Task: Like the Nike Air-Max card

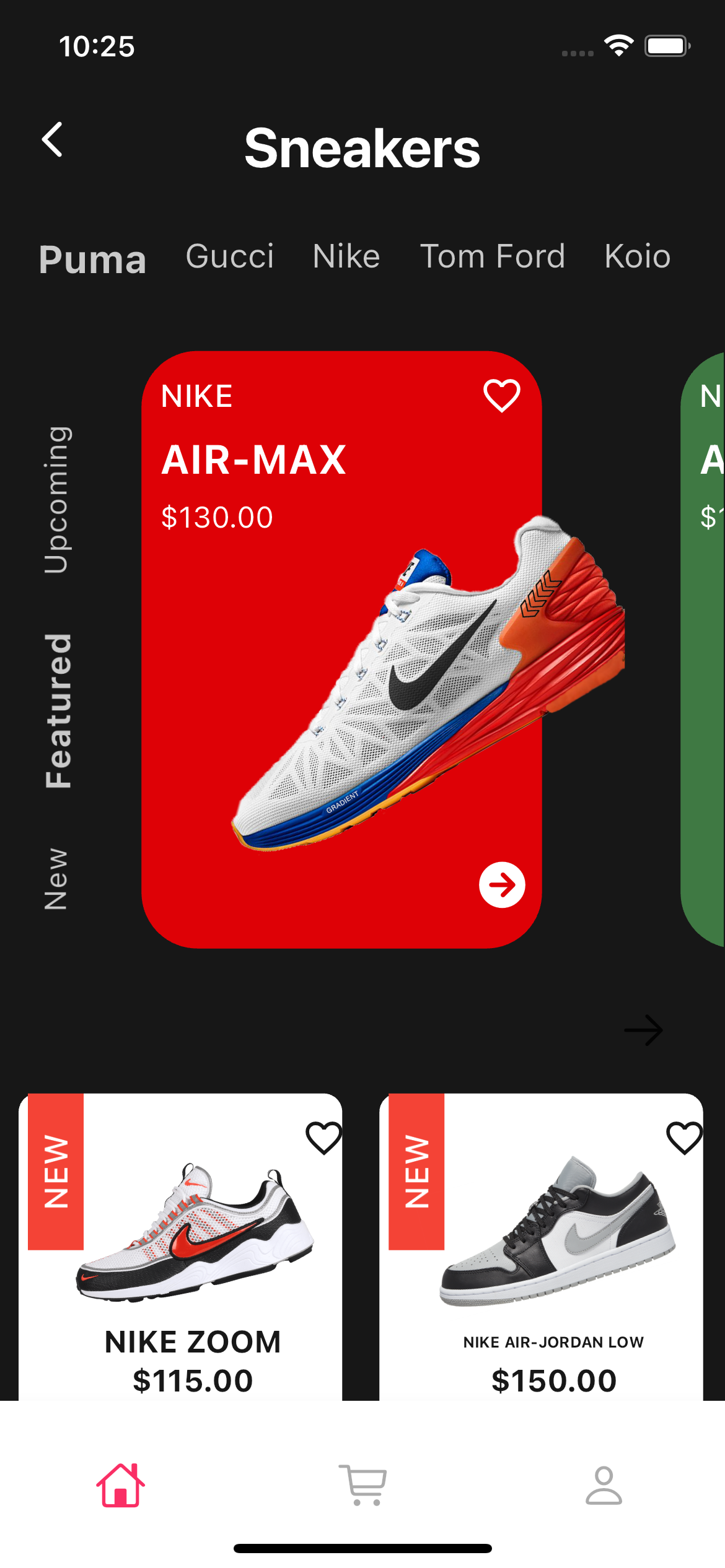Action: 501,395
